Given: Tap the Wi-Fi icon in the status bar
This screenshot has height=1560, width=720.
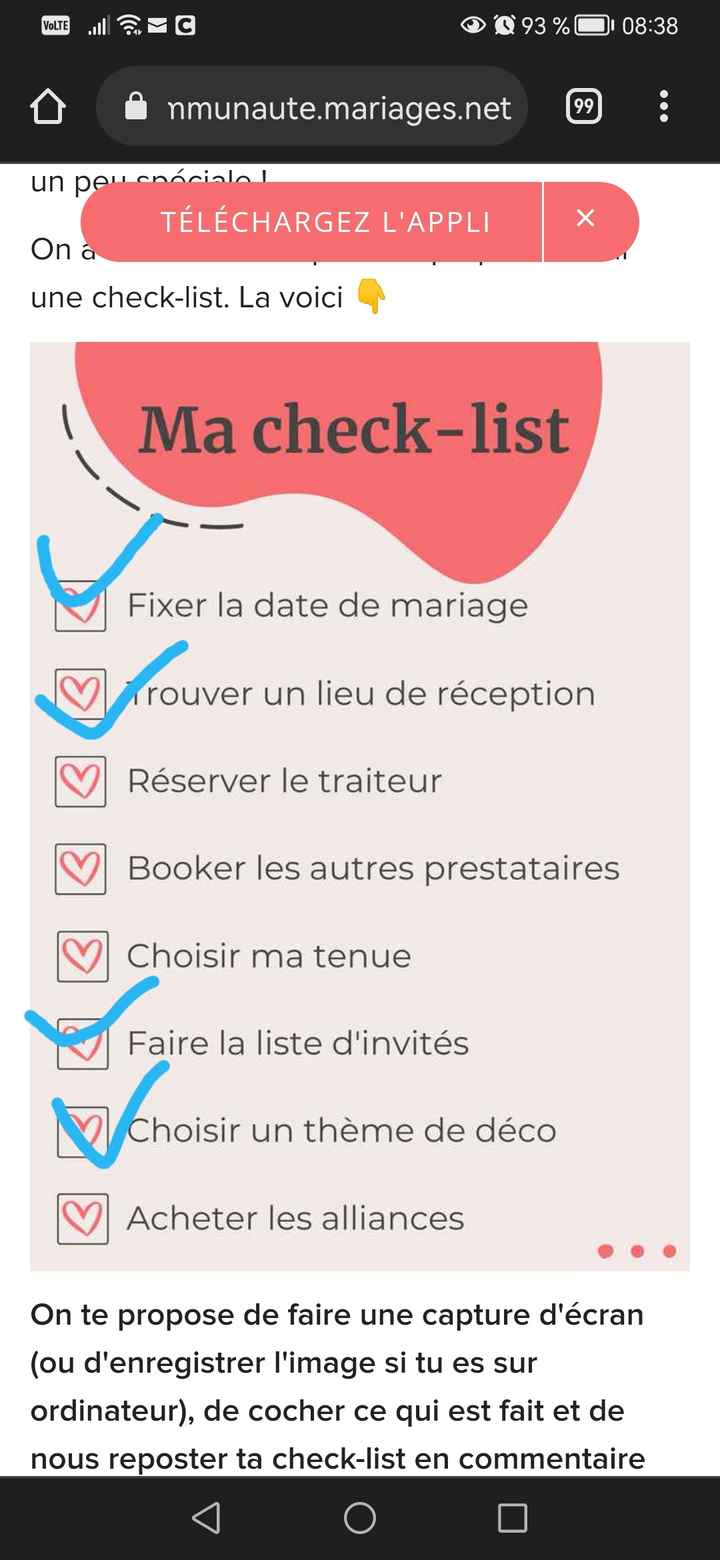Looking at the screenshot, I should [131, 26].
